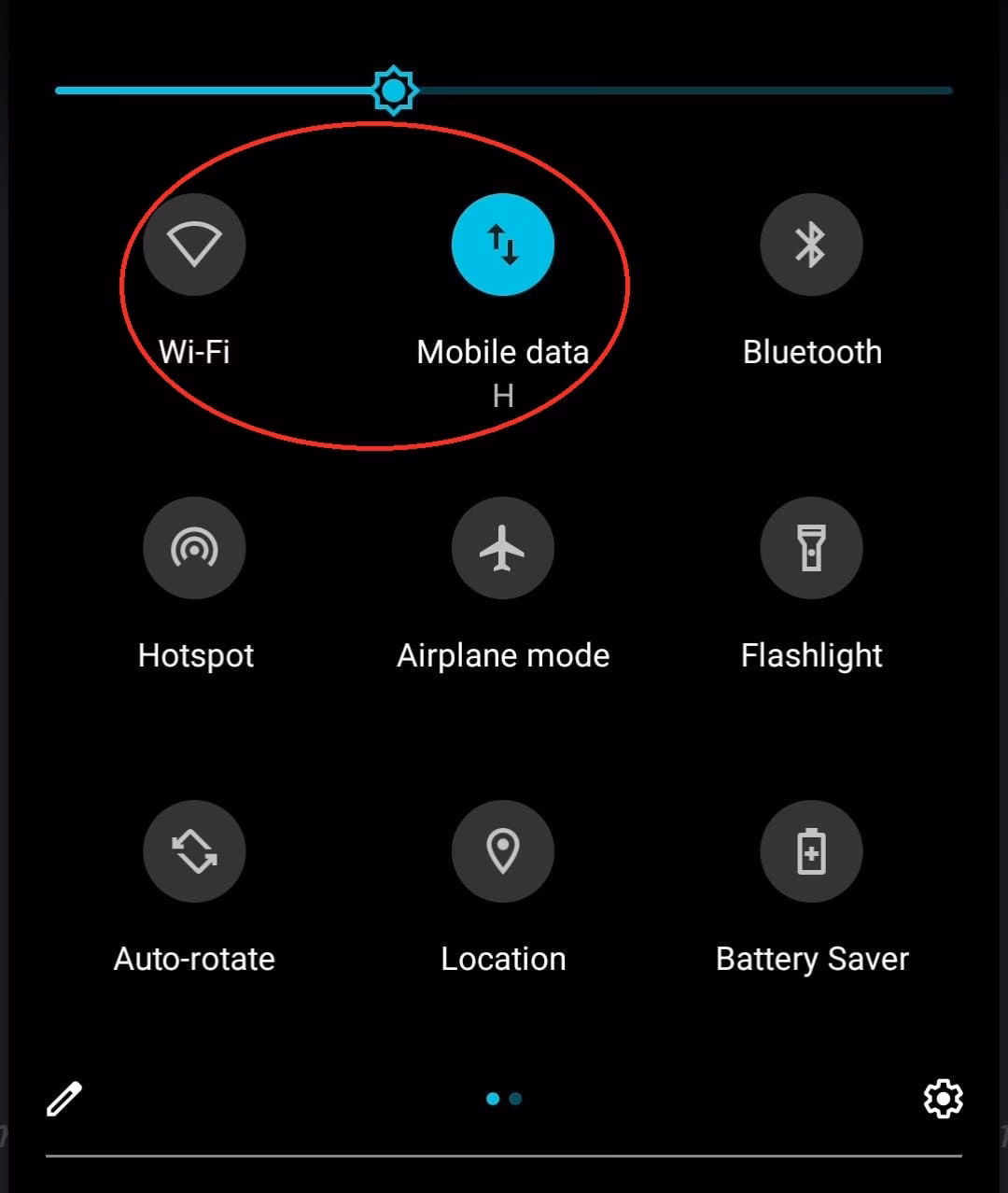Tap the Wi-Fi label text
The width and height of the screenshot is (1008, 1193).
(x=195, y=352)
